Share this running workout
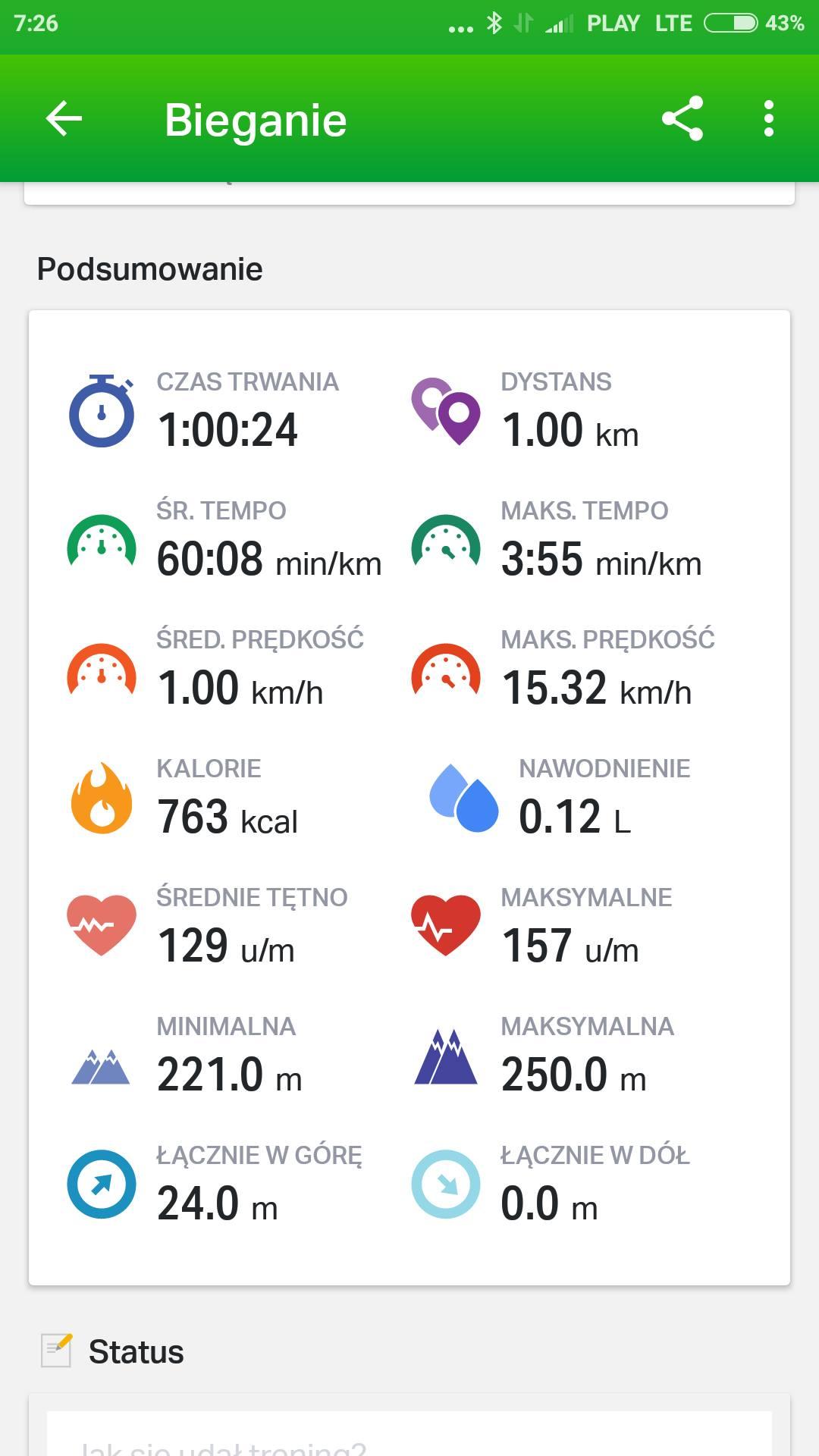Viewport: 819px width, 1456px height. coord(682,119)
